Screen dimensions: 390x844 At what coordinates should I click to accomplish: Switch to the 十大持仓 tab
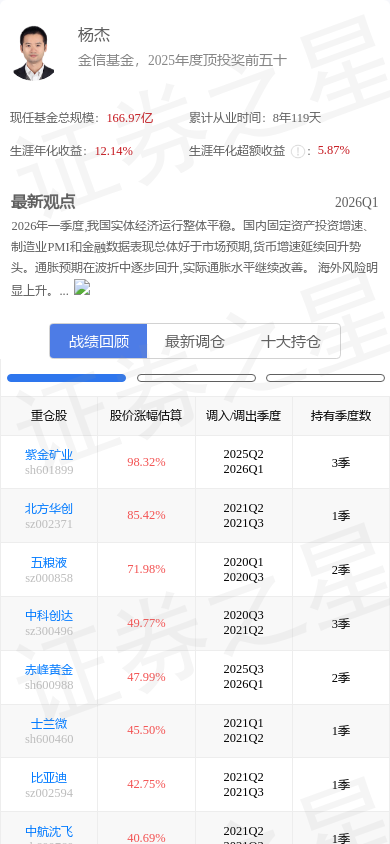(x=291, y=341)
